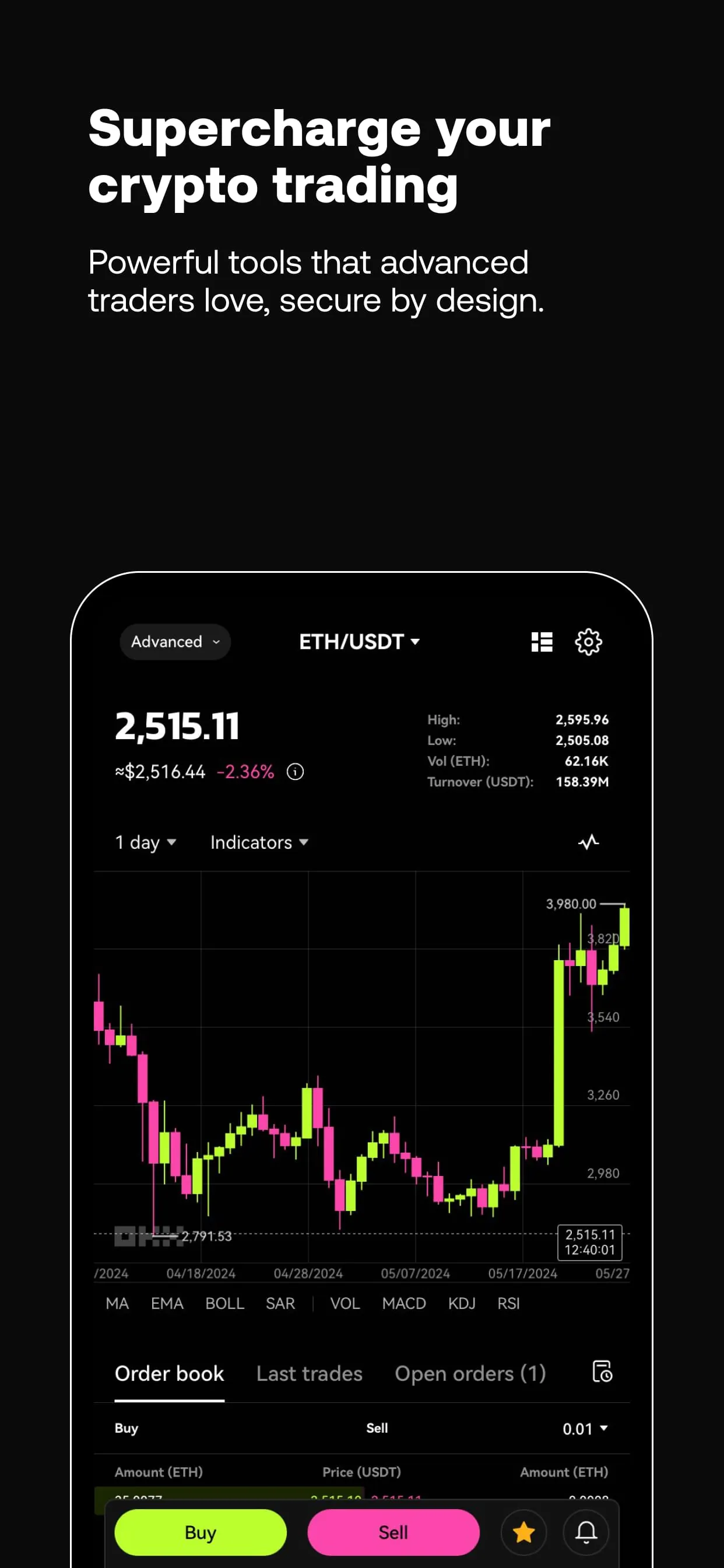Viewport: 724px width, 1568px height.
Task: Open chart settings via the gear icon
Action: tap(588, 641)
